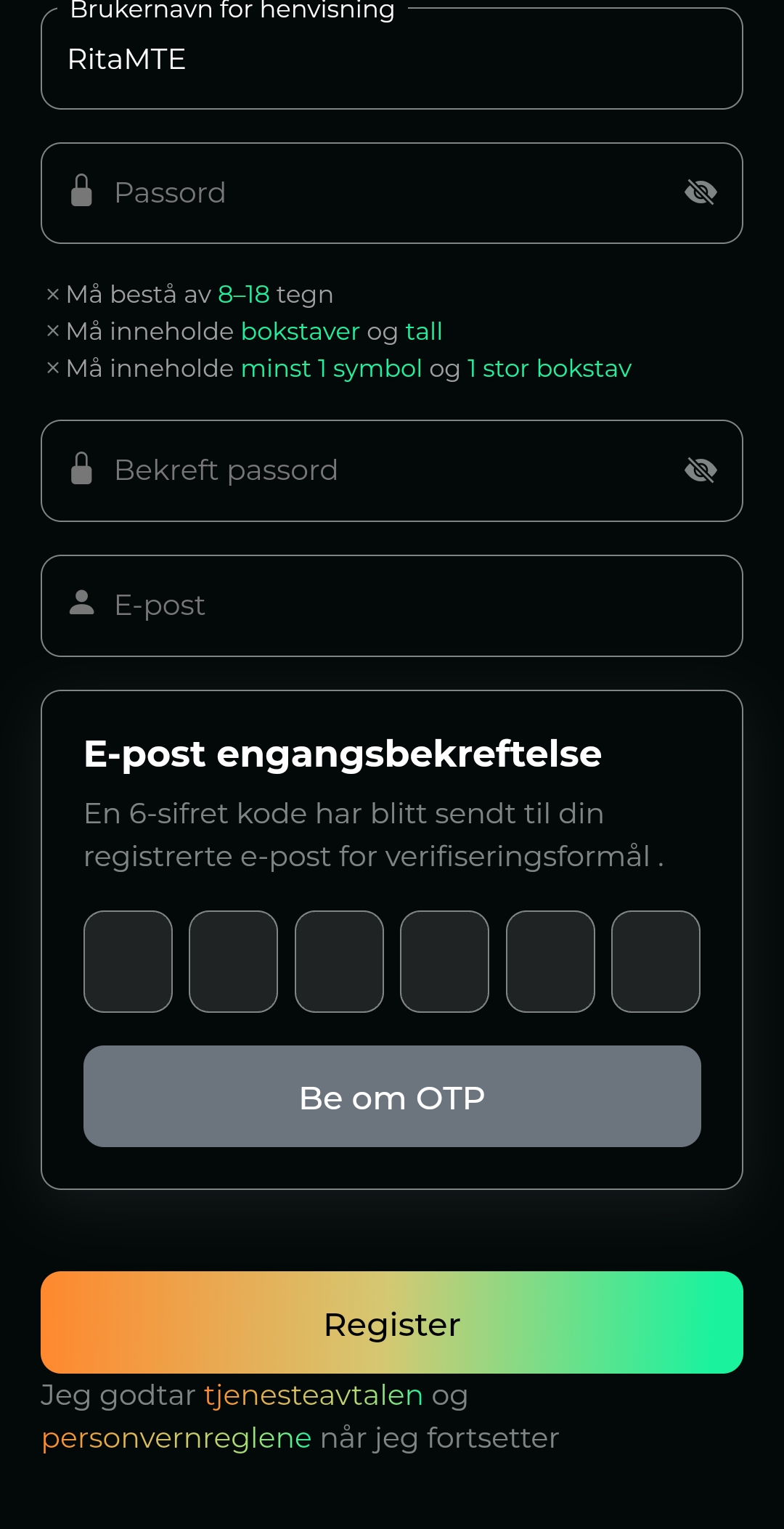Select the last OTP digit box
Viewport: 784px width, 1529px height.
(656, 961)
